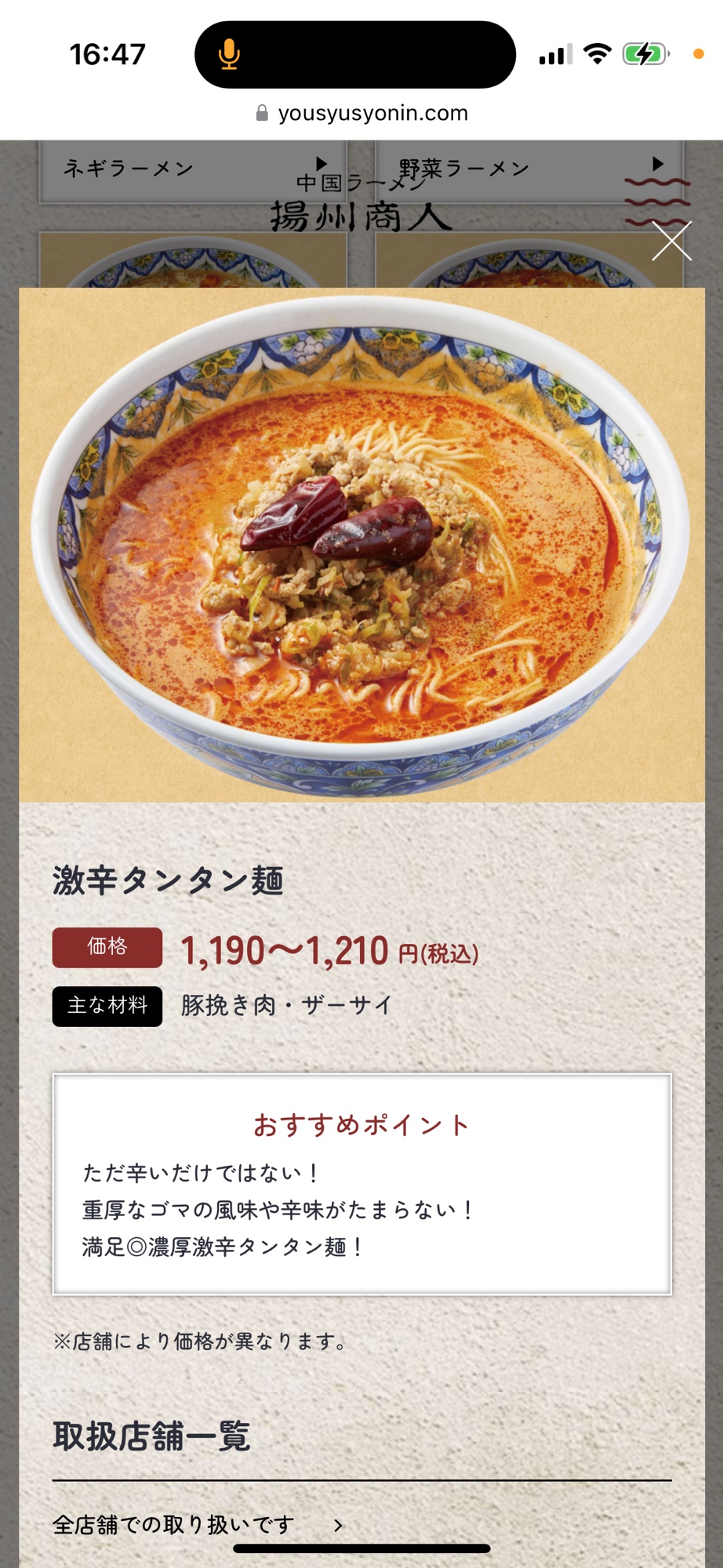This screenshot has height=1568, width=723.
Task: Close the 激辛タンタン麺 popup
Action: click(671, 241)
